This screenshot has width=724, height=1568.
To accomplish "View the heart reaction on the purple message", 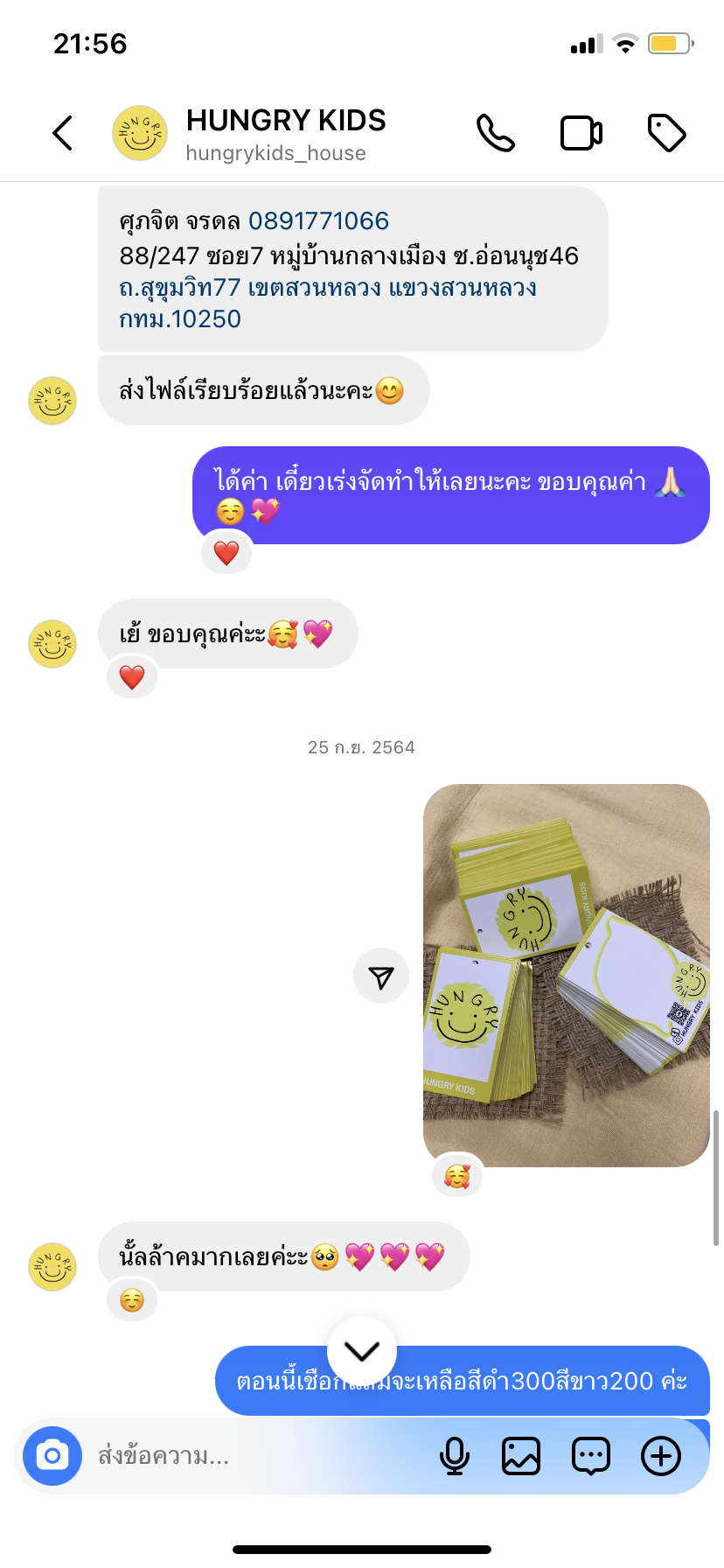I will pos(226,553).
